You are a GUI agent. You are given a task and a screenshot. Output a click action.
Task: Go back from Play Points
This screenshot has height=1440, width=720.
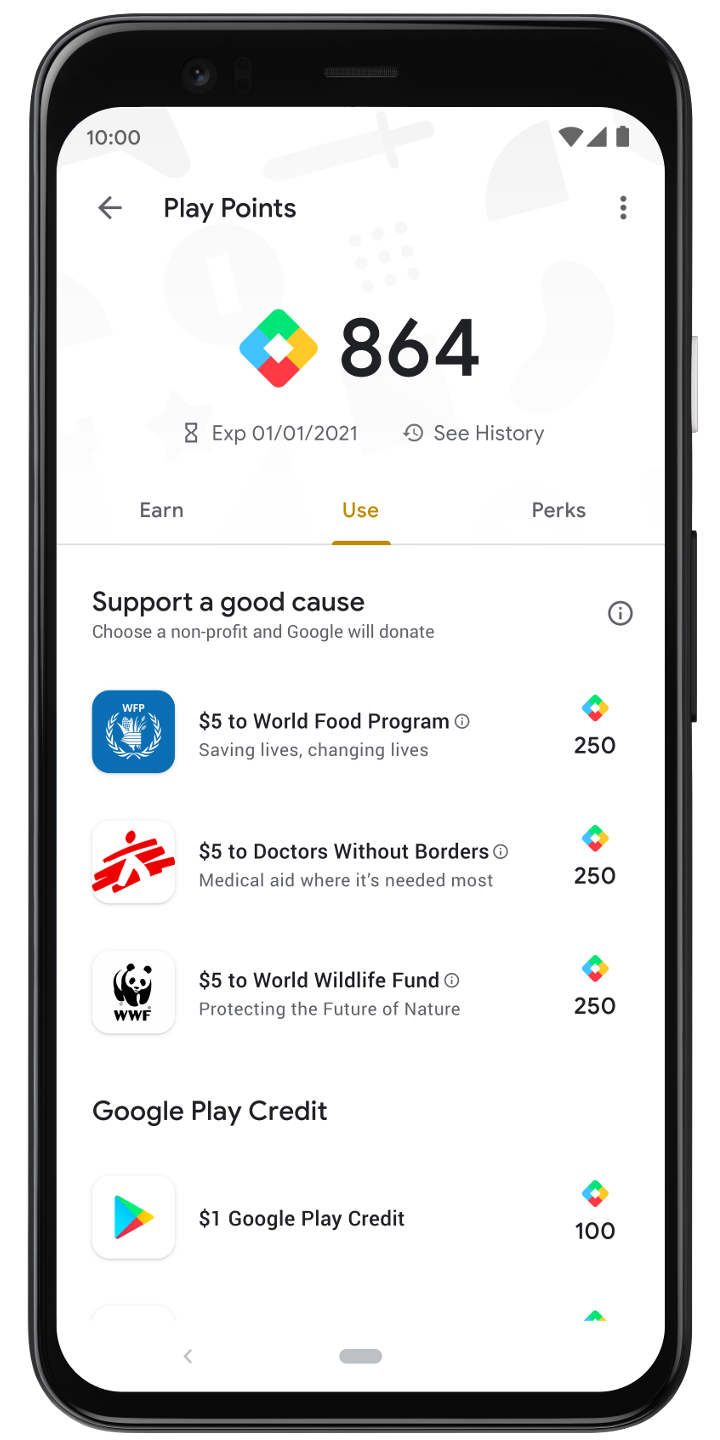[110, 208]
